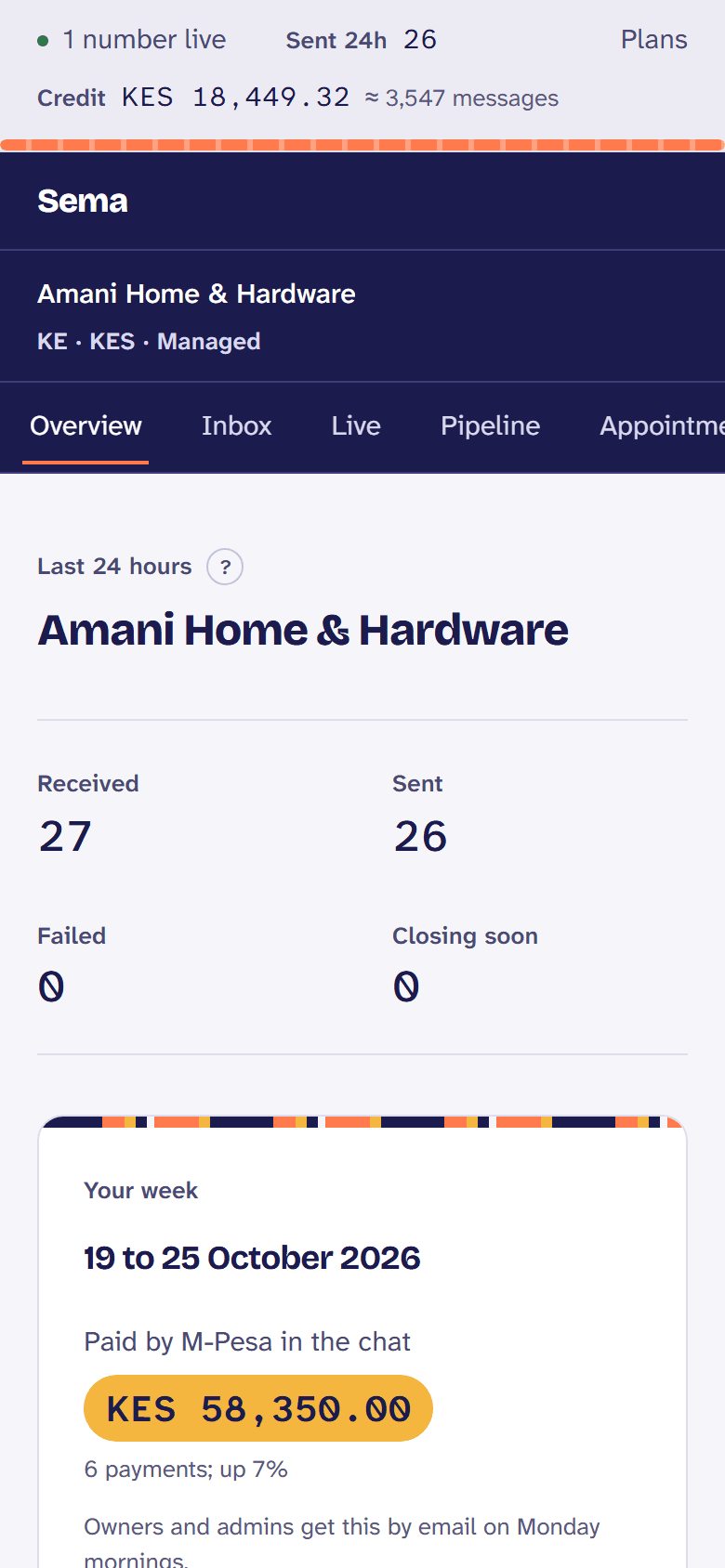Image resolution: width=725 pixels, height=1568 pixels.
Task: Select the Overview tab
Action: pyautogui.click(x=86, y=426)
